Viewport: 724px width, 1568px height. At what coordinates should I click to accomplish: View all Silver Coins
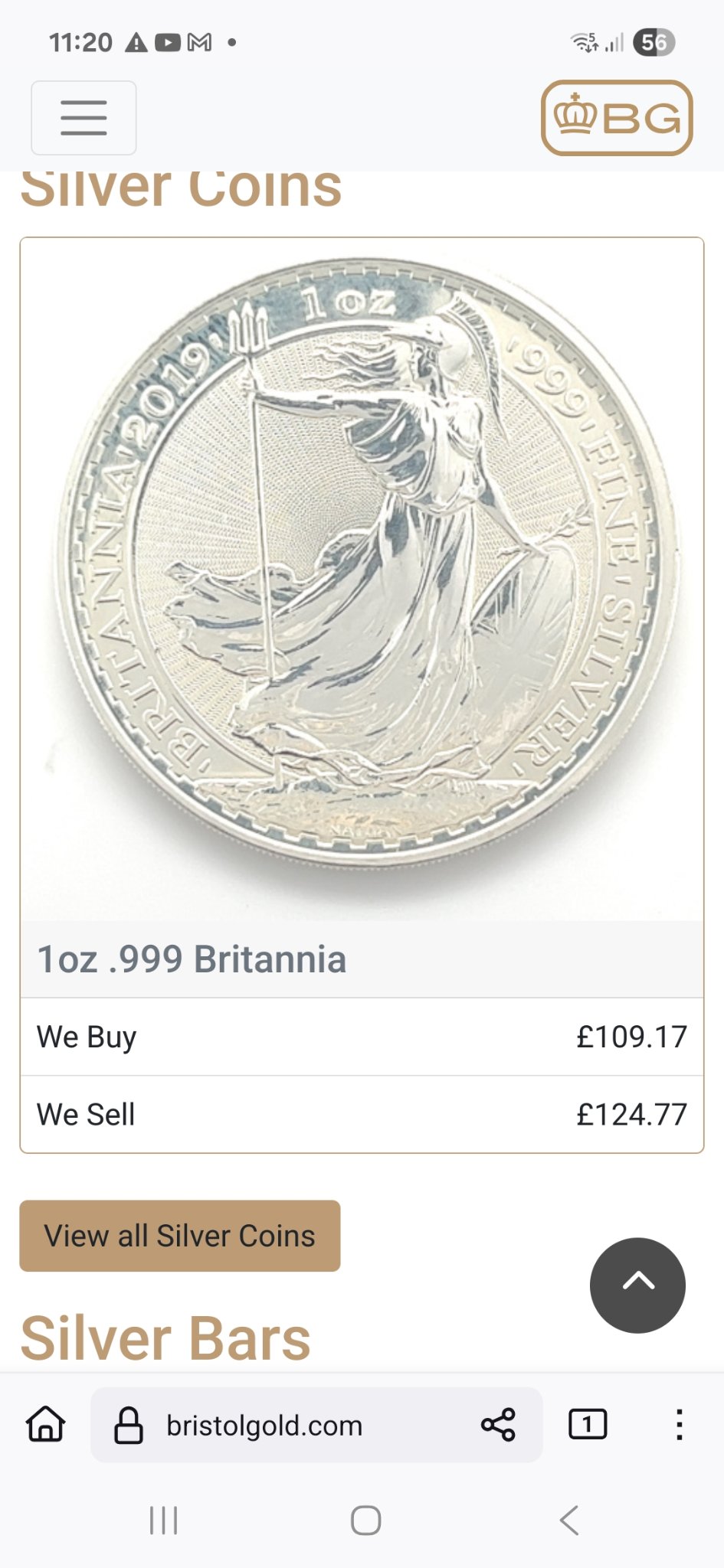click(180, 1236)
